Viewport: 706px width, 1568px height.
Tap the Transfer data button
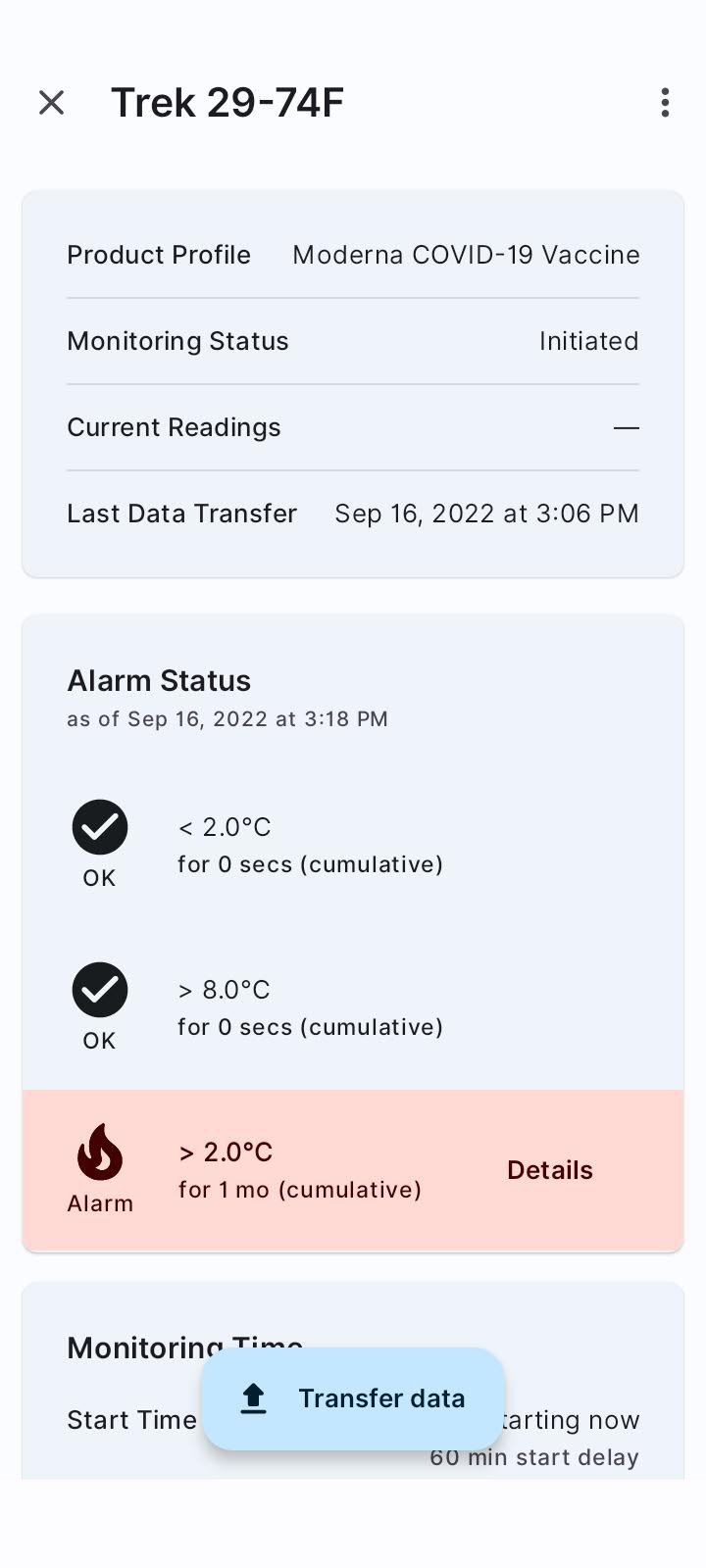[x=353, y=1398]
